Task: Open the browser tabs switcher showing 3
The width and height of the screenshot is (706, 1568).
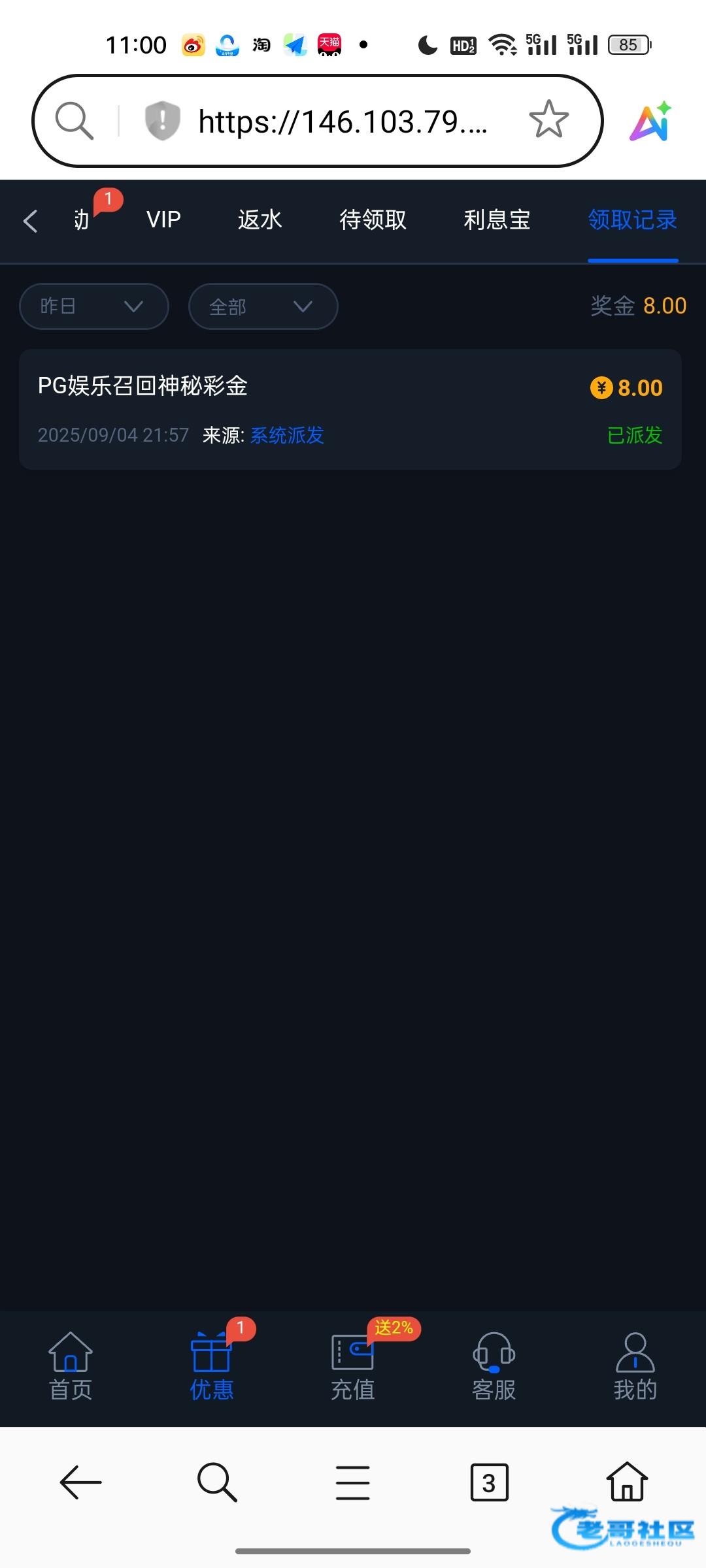Action: pos(489,1483)
